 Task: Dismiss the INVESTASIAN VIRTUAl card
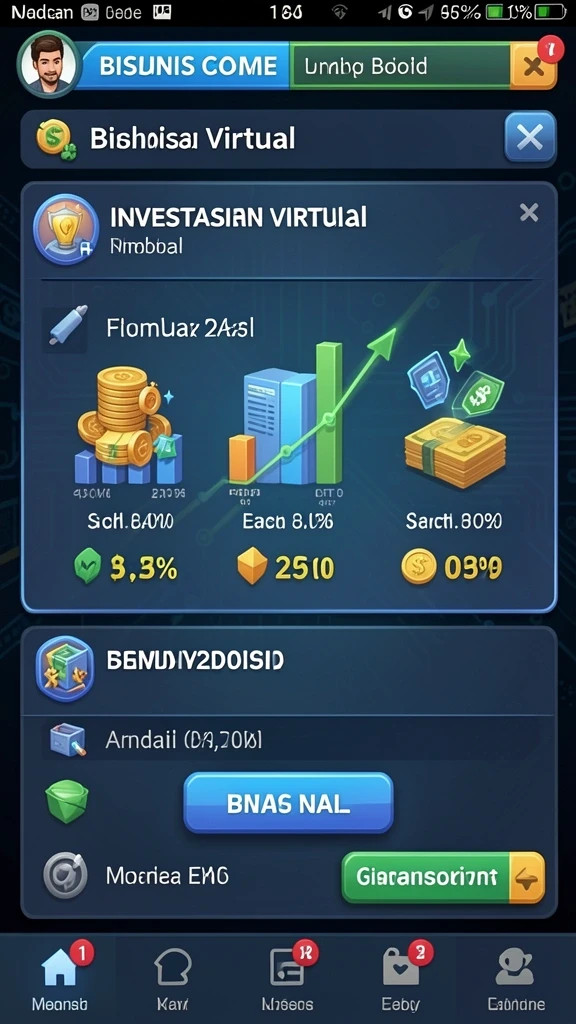[529, 212]
